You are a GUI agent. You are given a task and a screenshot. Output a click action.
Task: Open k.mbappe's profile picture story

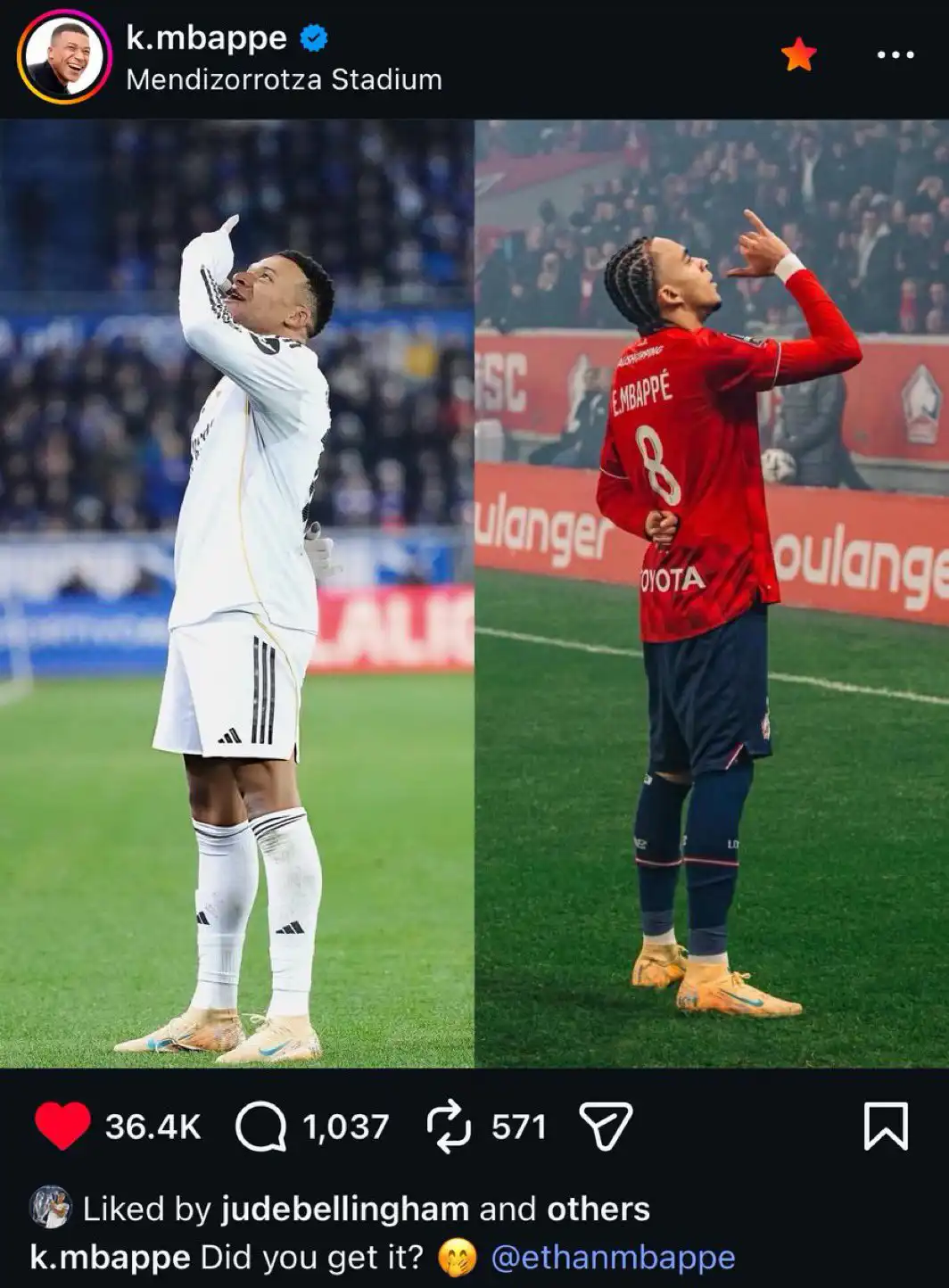pos(63,59)
